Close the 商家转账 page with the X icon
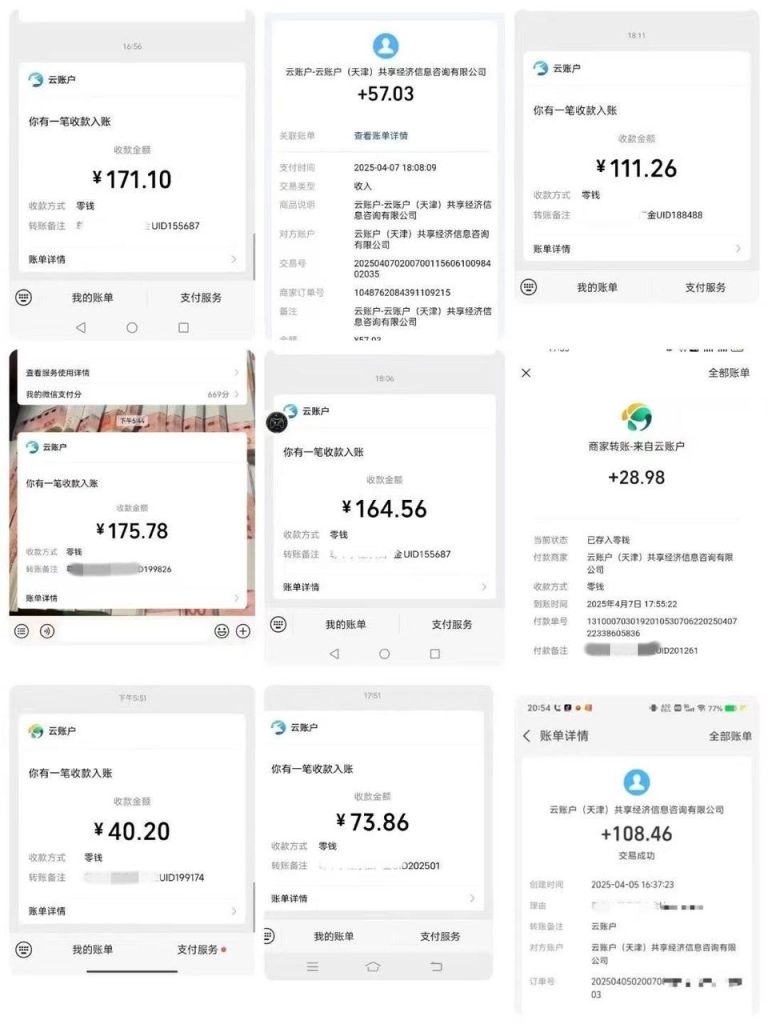768x1024 pixels. [x=525, y=372]
